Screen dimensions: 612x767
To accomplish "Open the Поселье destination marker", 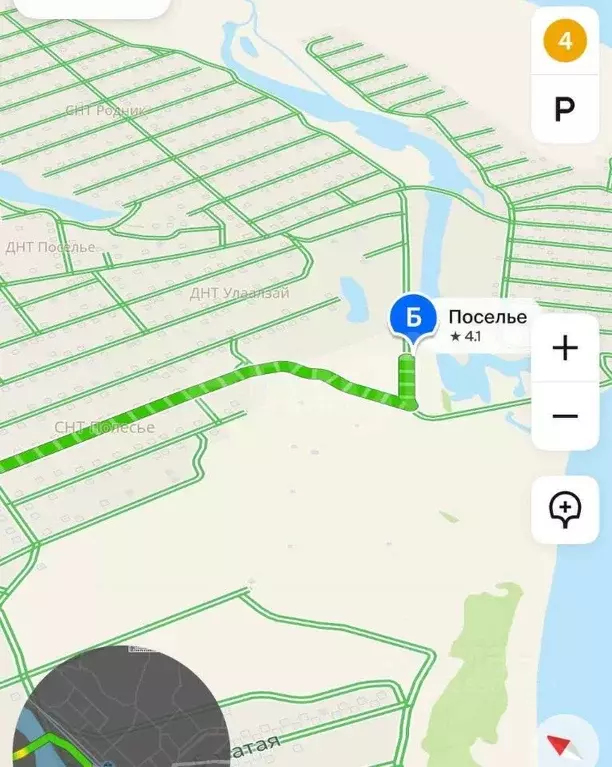I will pyautogui.click(x=410, y=318).
